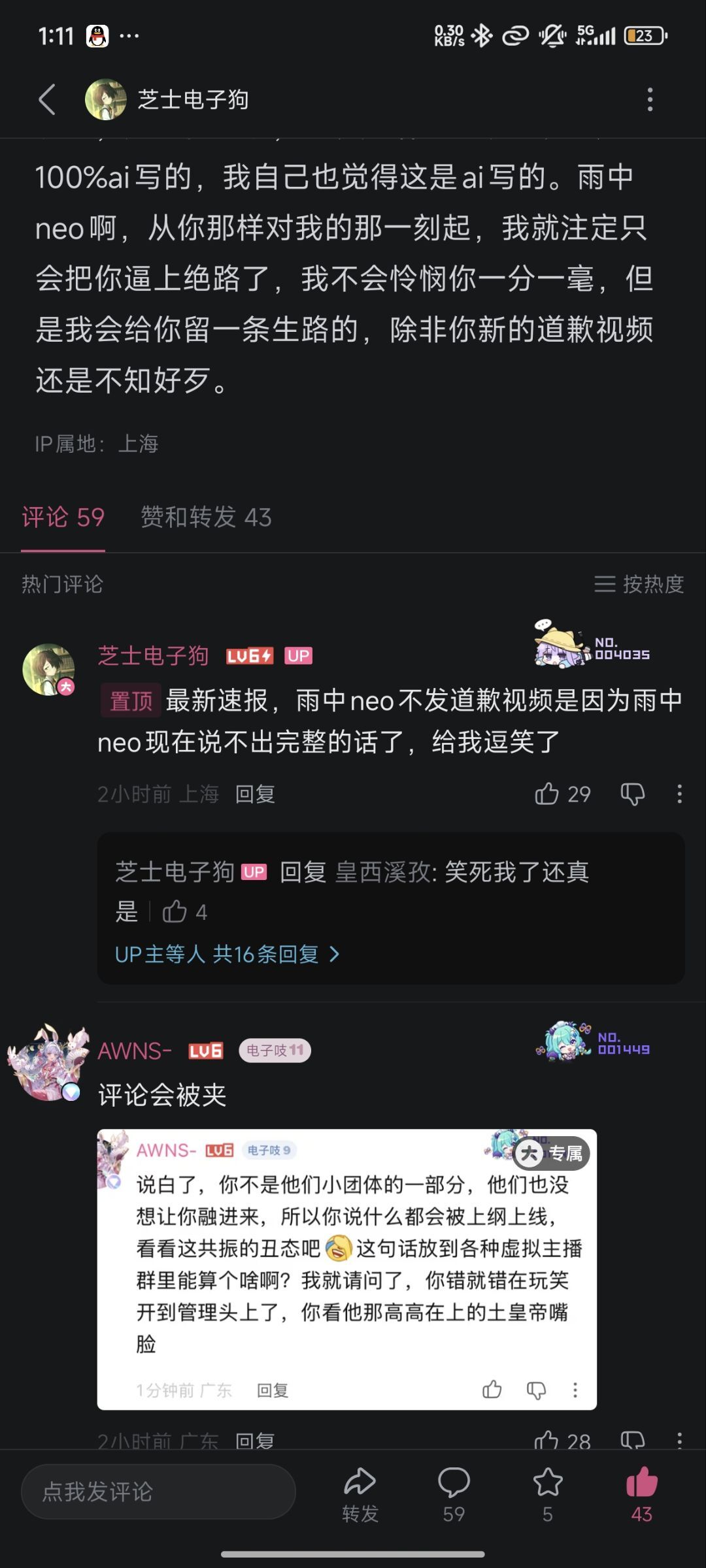Switch to the 赞和转发 43 tab
Image resolution: width=706 pixels, height=1568 pixels.
click(x=206, y=517)
